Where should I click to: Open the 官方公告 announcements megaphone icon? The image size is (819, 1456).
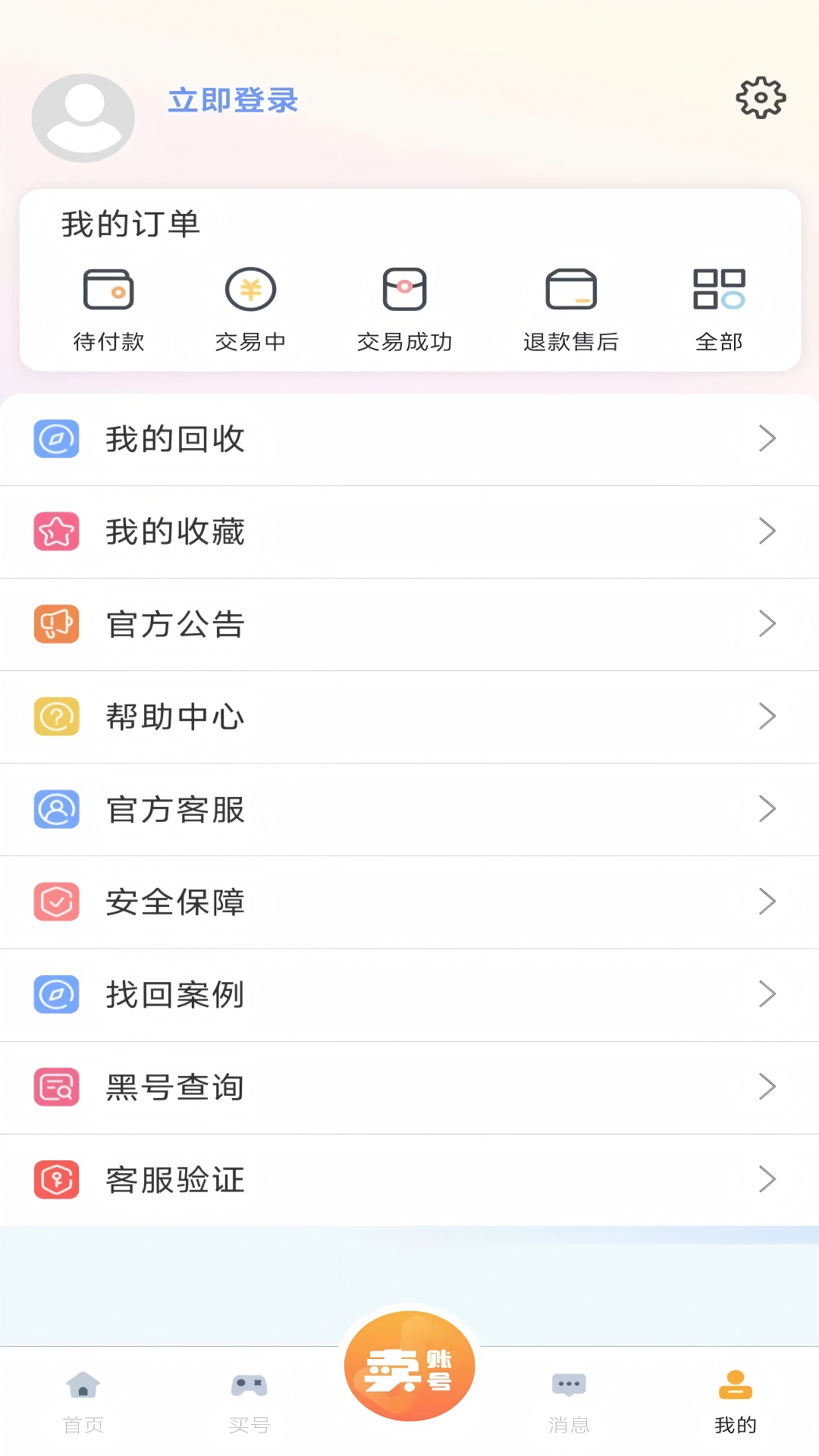coord(55,623)
